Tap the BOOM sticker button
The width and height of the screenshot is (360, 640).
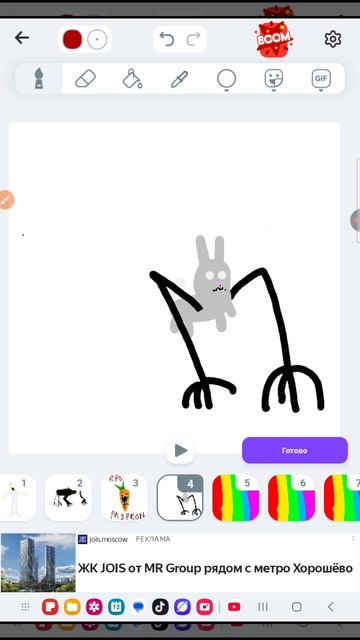point(274,39)
